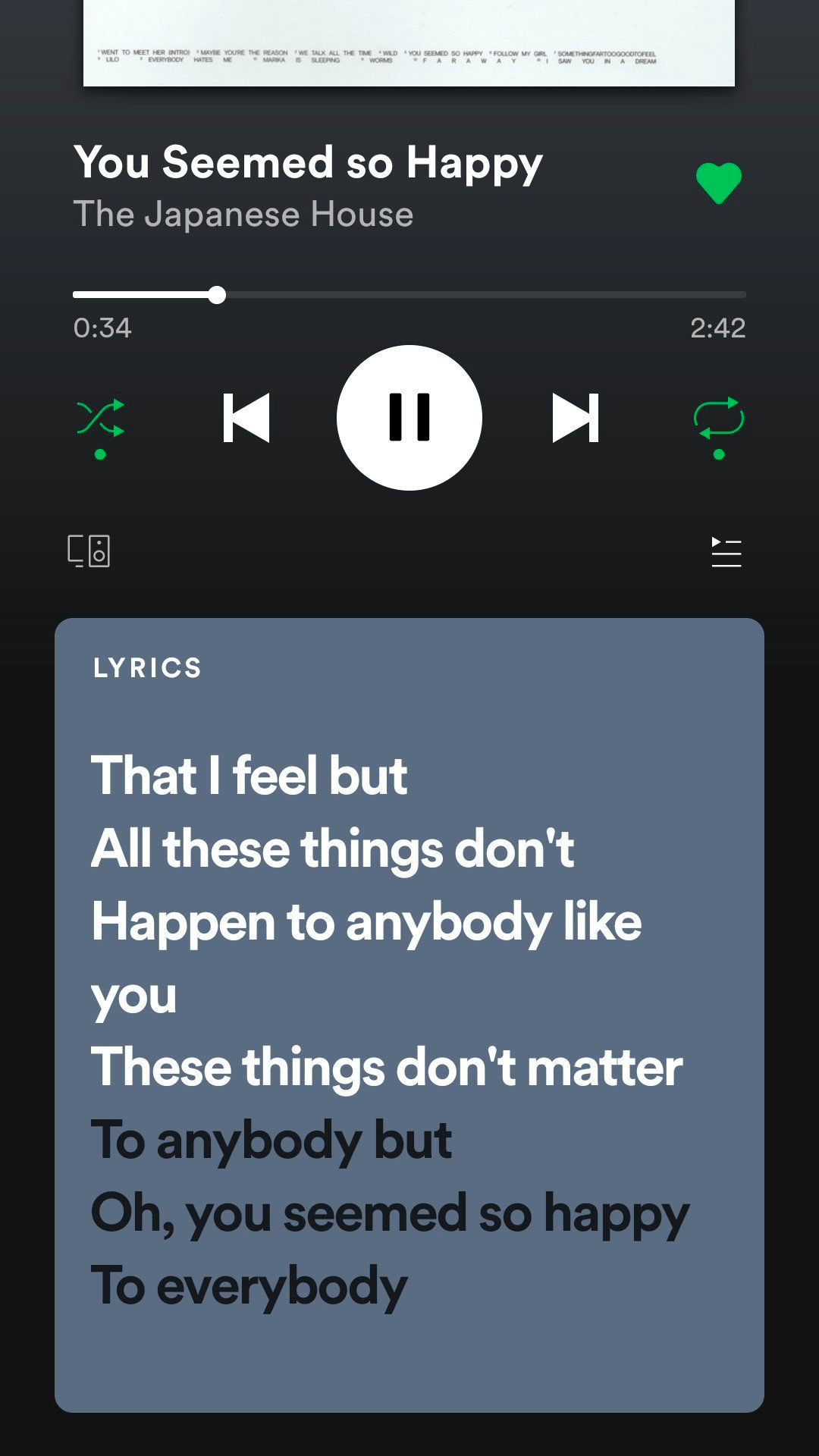The height and width of the screenshot is (1456, 819).
Task: Toggle the repeat mode
Action: point(718,418)
